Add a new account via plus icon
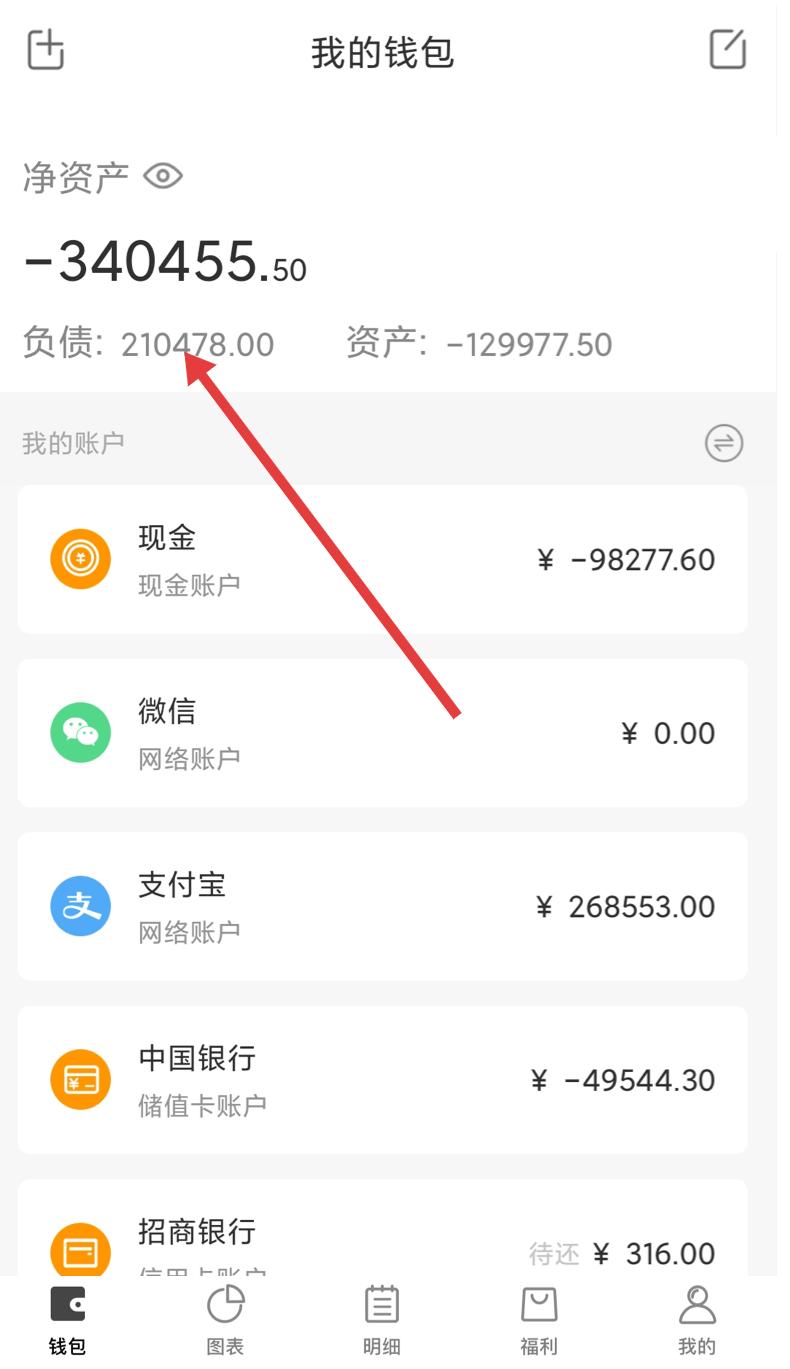 pos(45,49)
